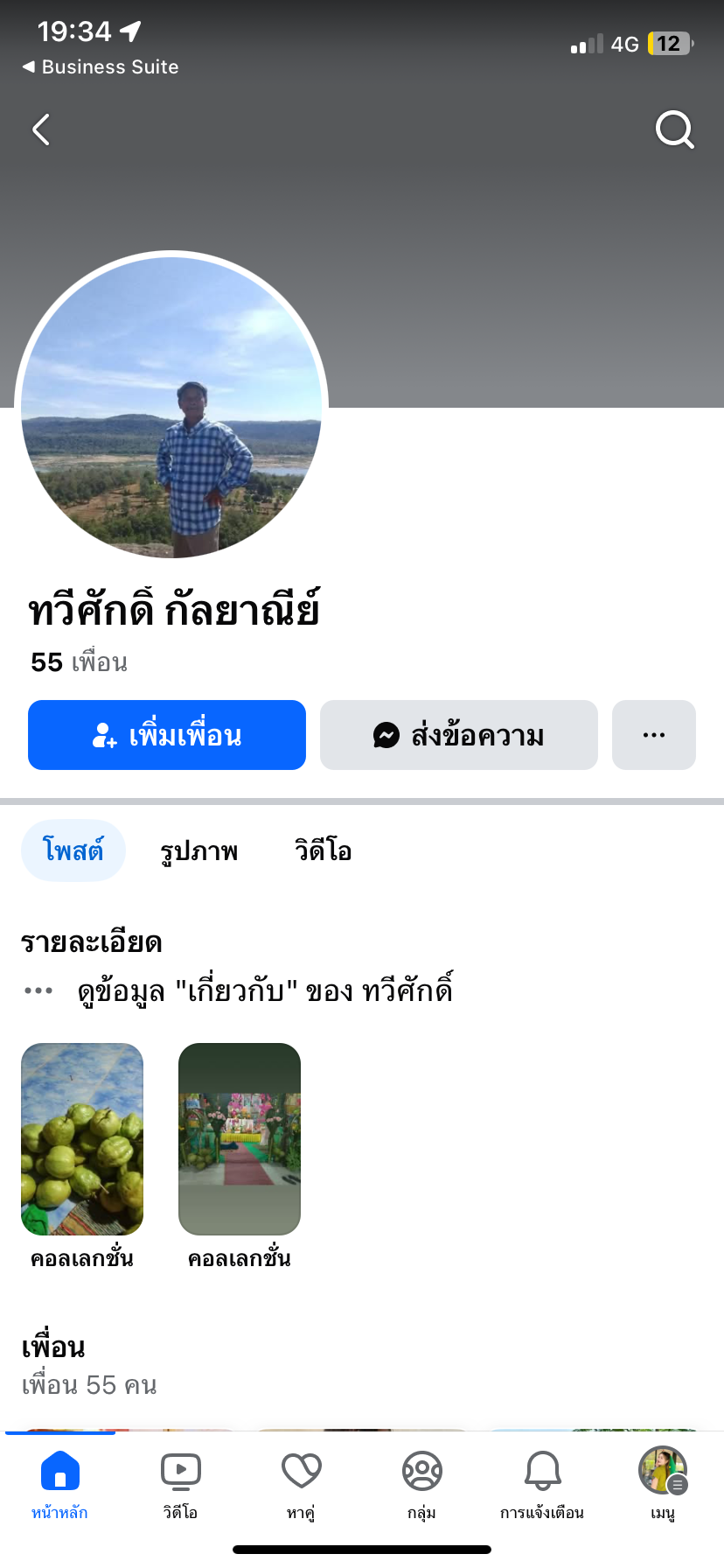Tap the เพิ่มเพื่อน add friend button
The image size is (724, 1568).
pos(167,735)
